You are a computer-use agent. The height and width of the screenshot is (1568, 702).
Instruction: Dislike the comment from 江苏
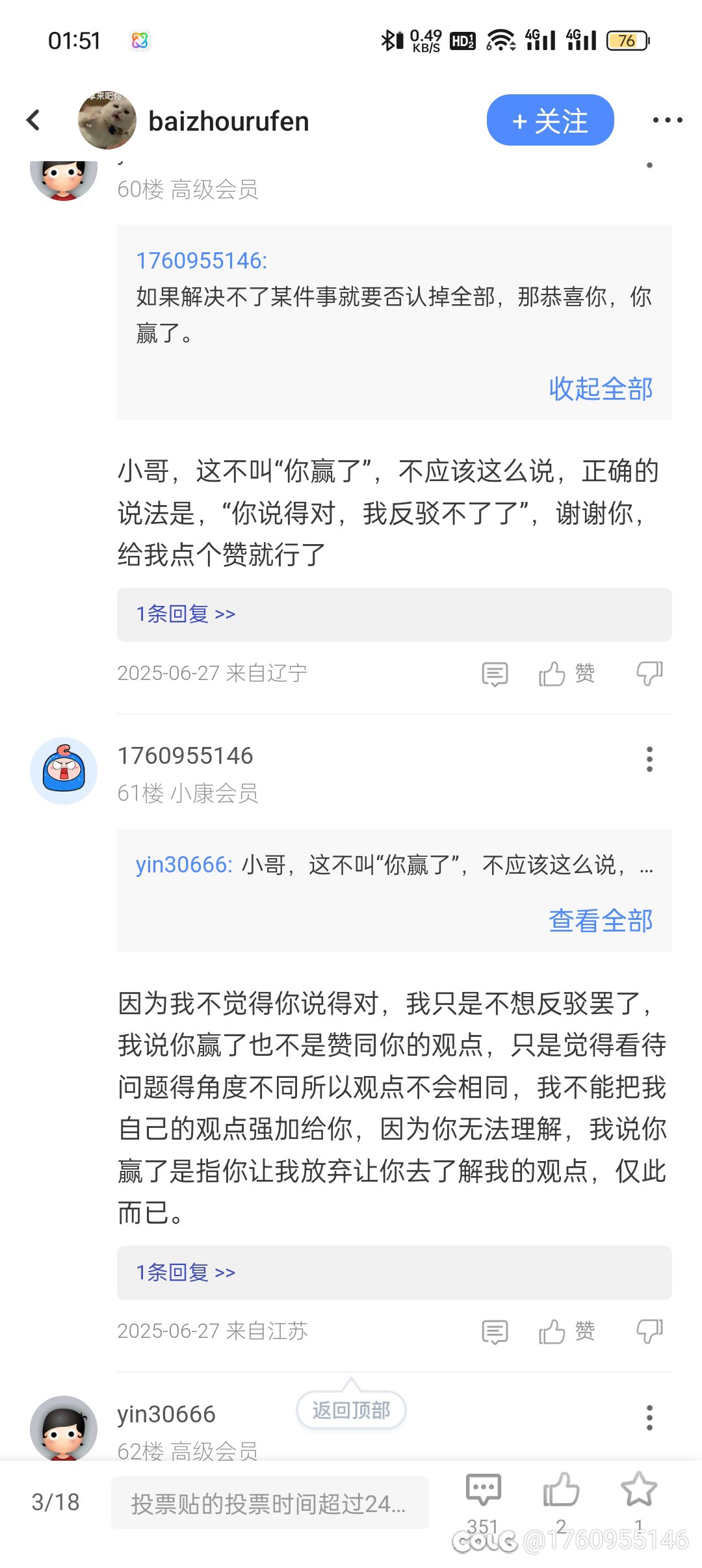pos(649,1331)
